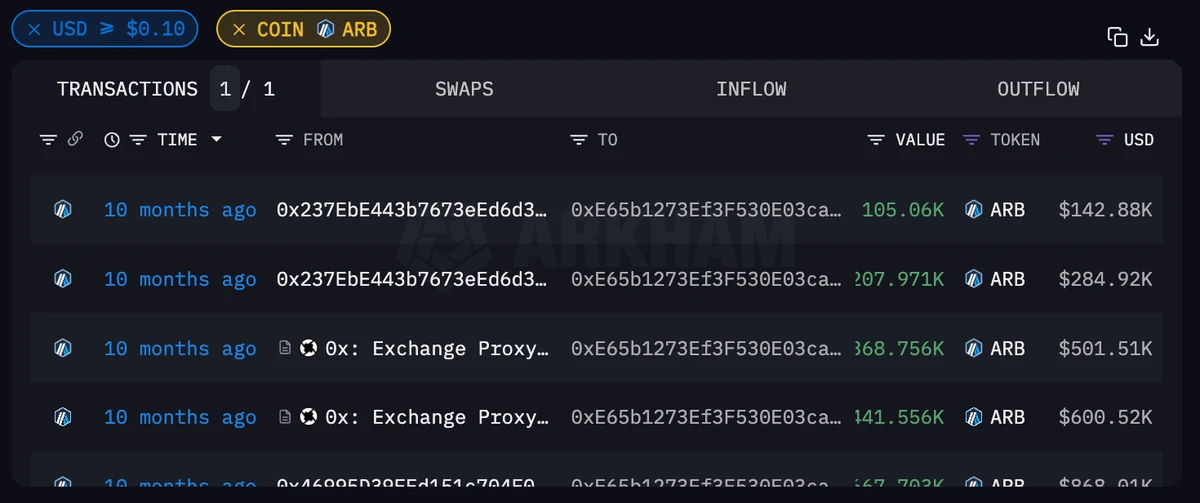Viewport: 1200px width, 503px height.
Task: Remove the COIN ARB filter chip
Action: point(239,29)
